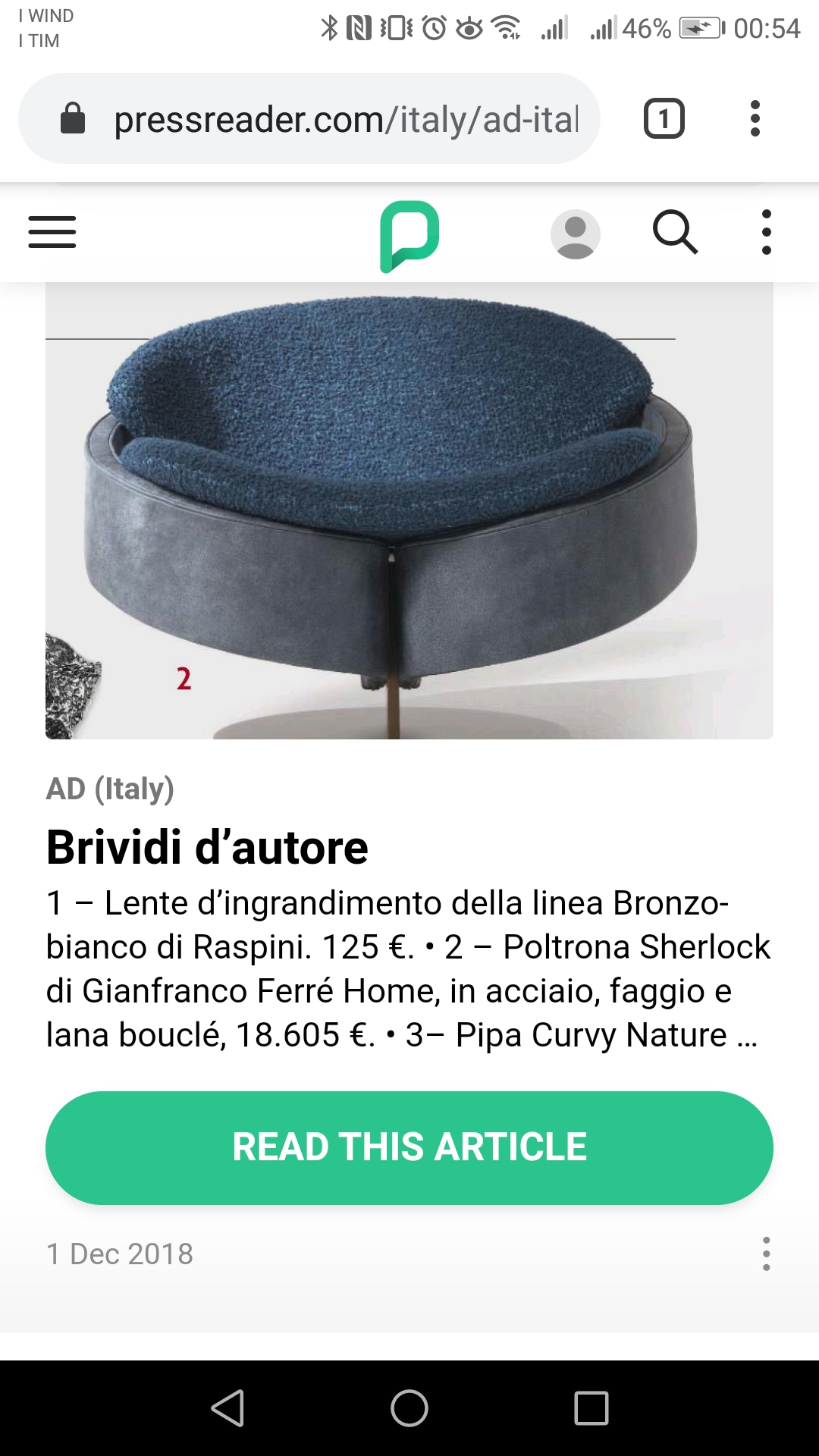The image size is (819, 1456).
Task: Tap the PressReader logo
Action: pos(409,237)
